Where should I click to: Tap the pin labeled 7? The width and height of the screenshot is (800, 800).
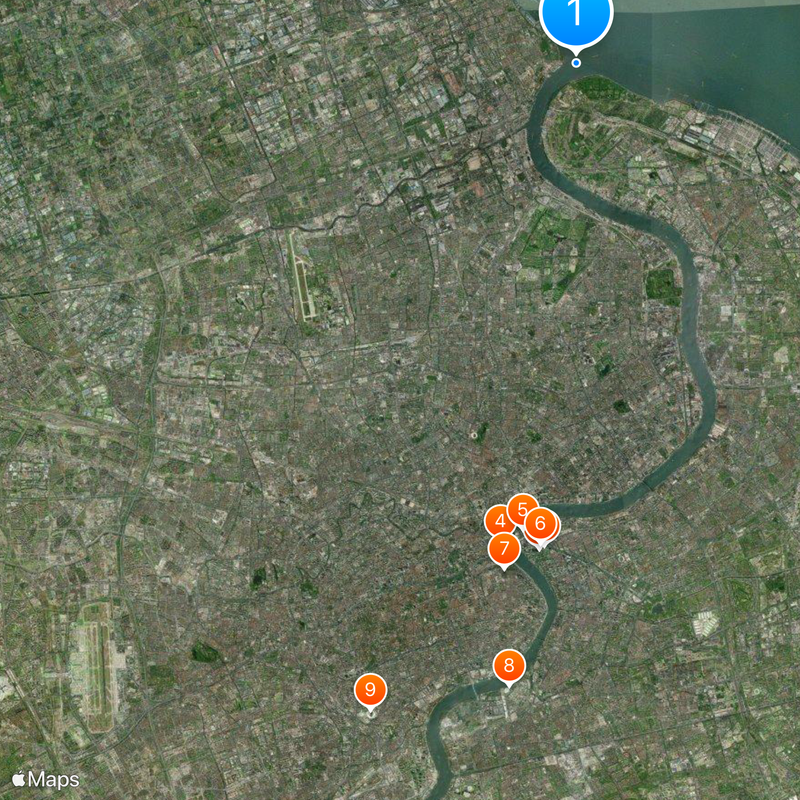504,548
